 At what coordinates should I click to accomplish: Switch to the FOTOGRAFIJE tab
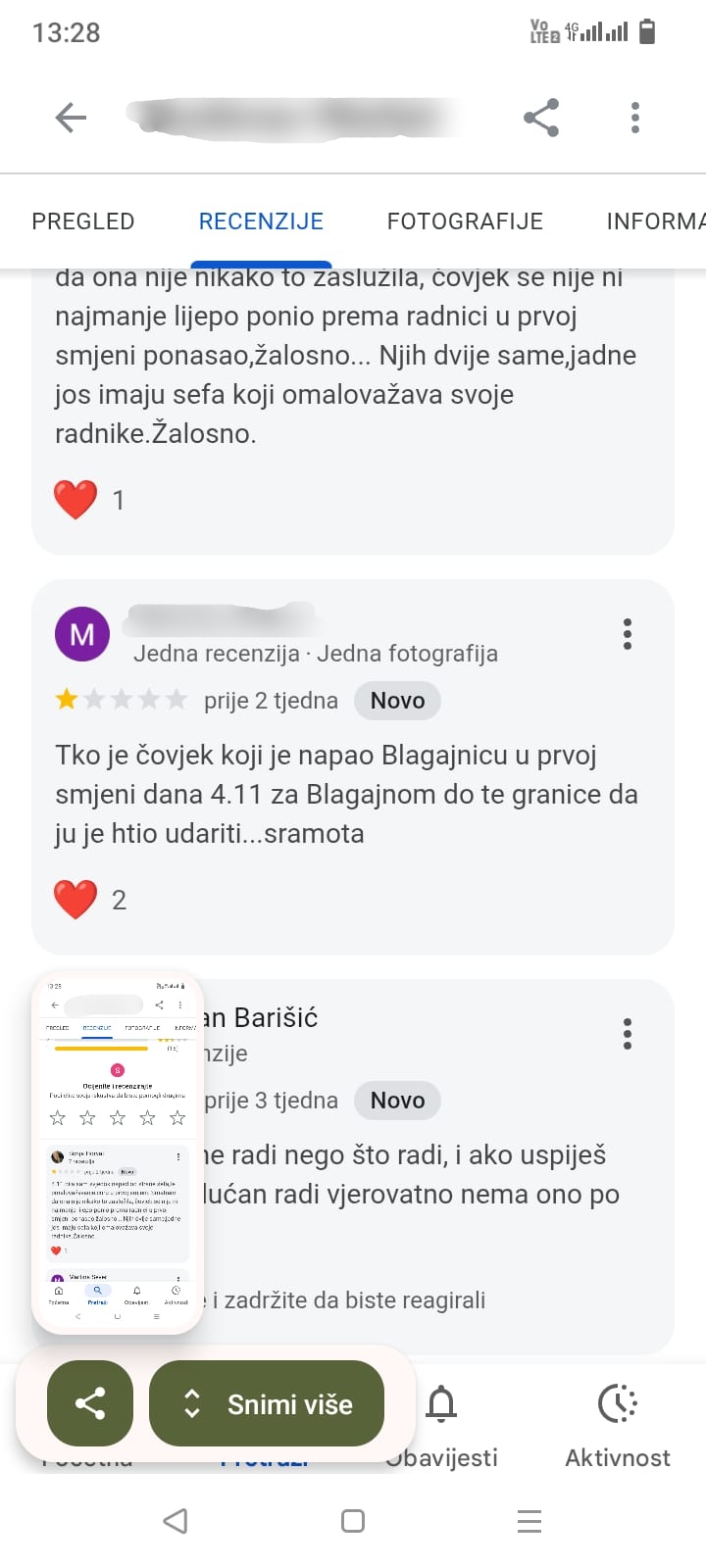pyautogui.click(x=465, y=221)
